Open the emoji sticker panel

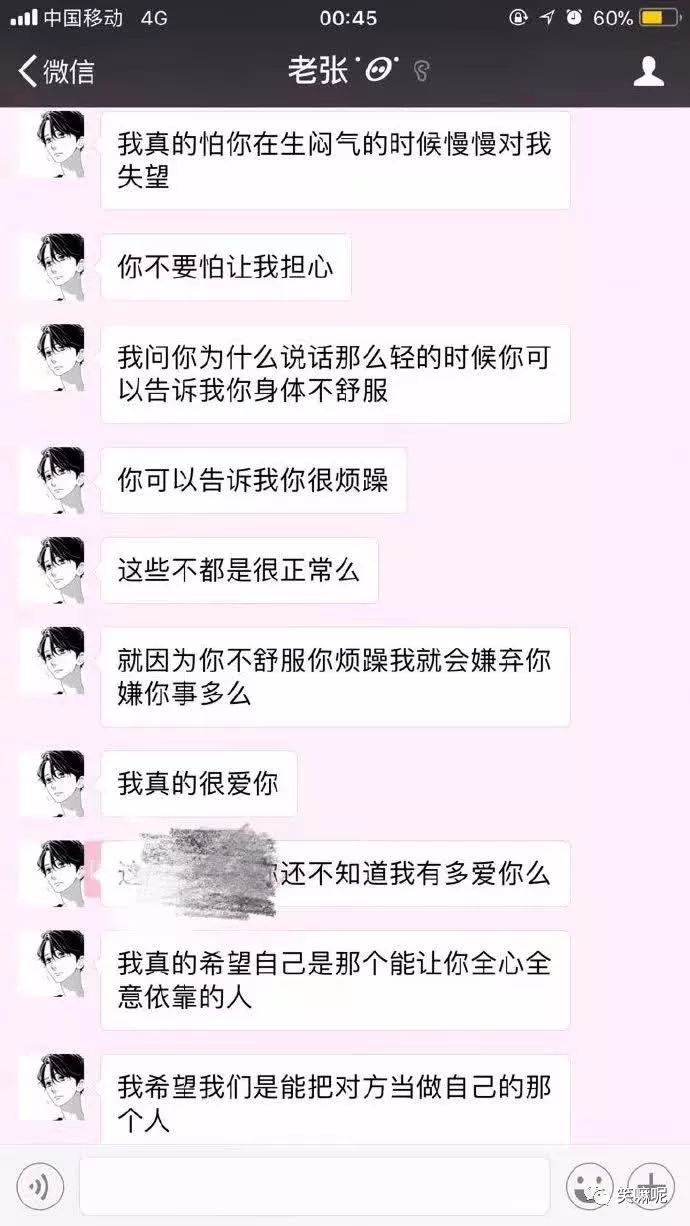tap(589, 1187)
